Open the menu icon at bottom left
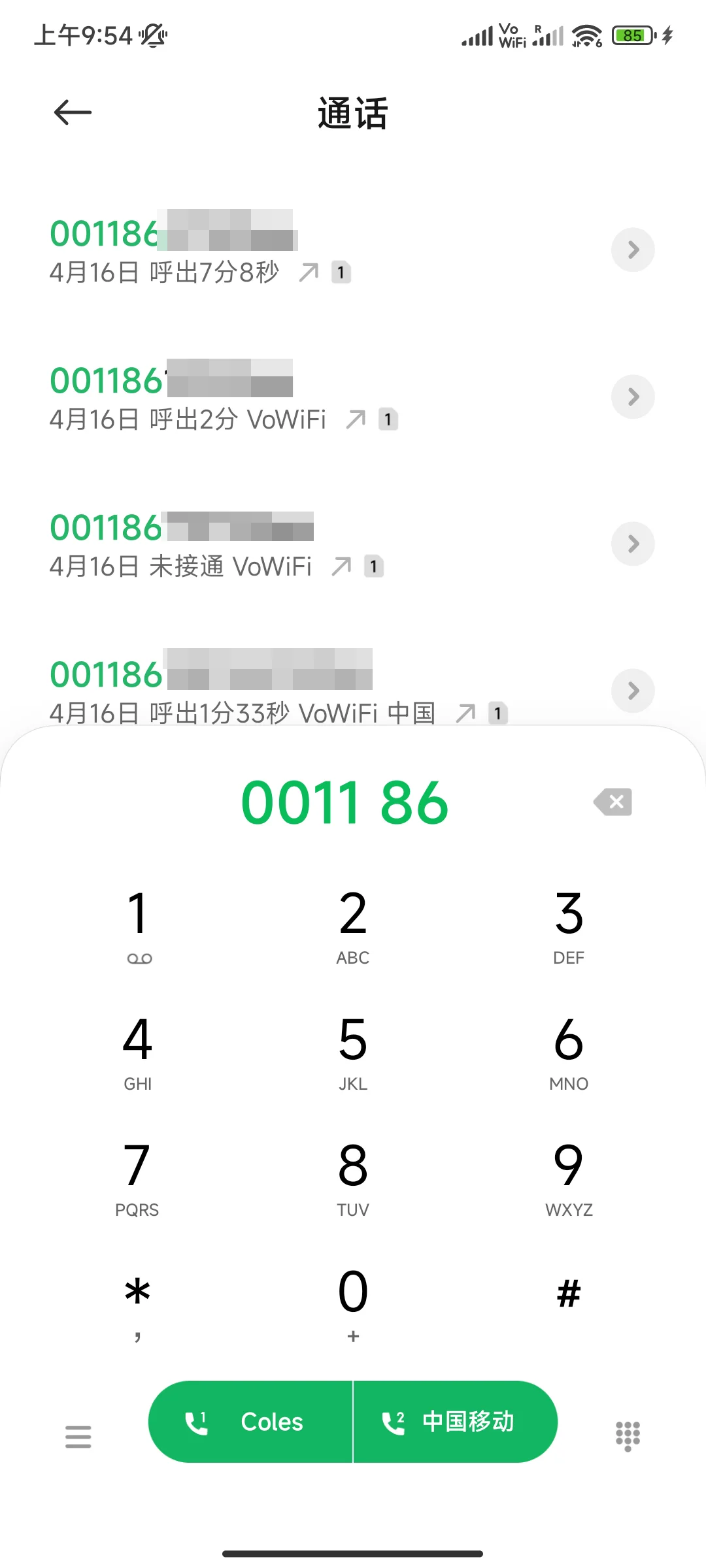 tap(78, 1437)
